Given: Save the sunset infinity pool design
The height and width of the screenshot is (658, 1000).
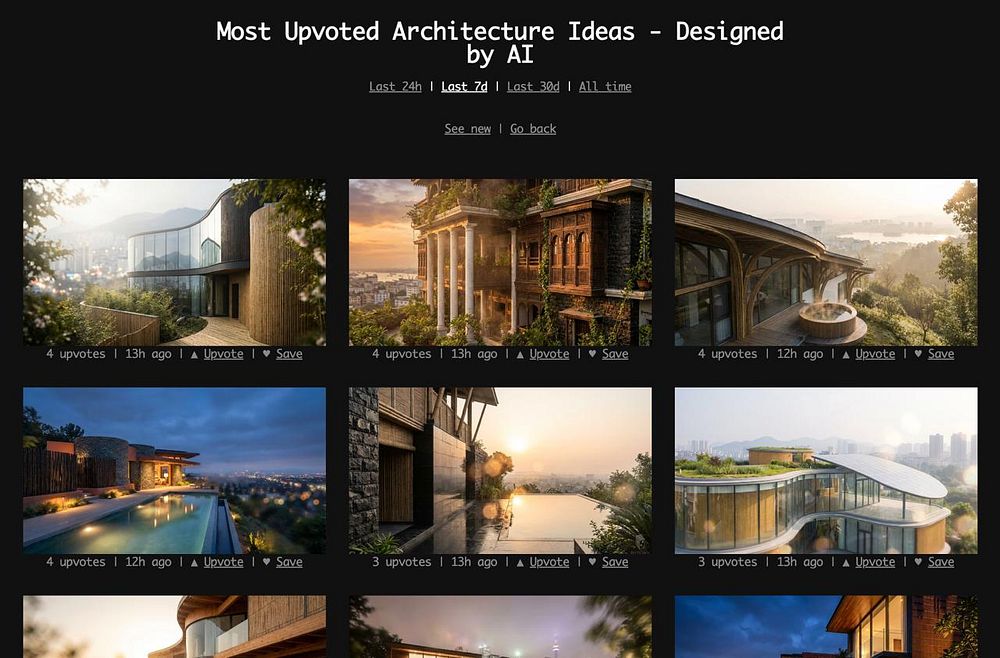Looking at the screenshot, I should click(x=615, y=562).
